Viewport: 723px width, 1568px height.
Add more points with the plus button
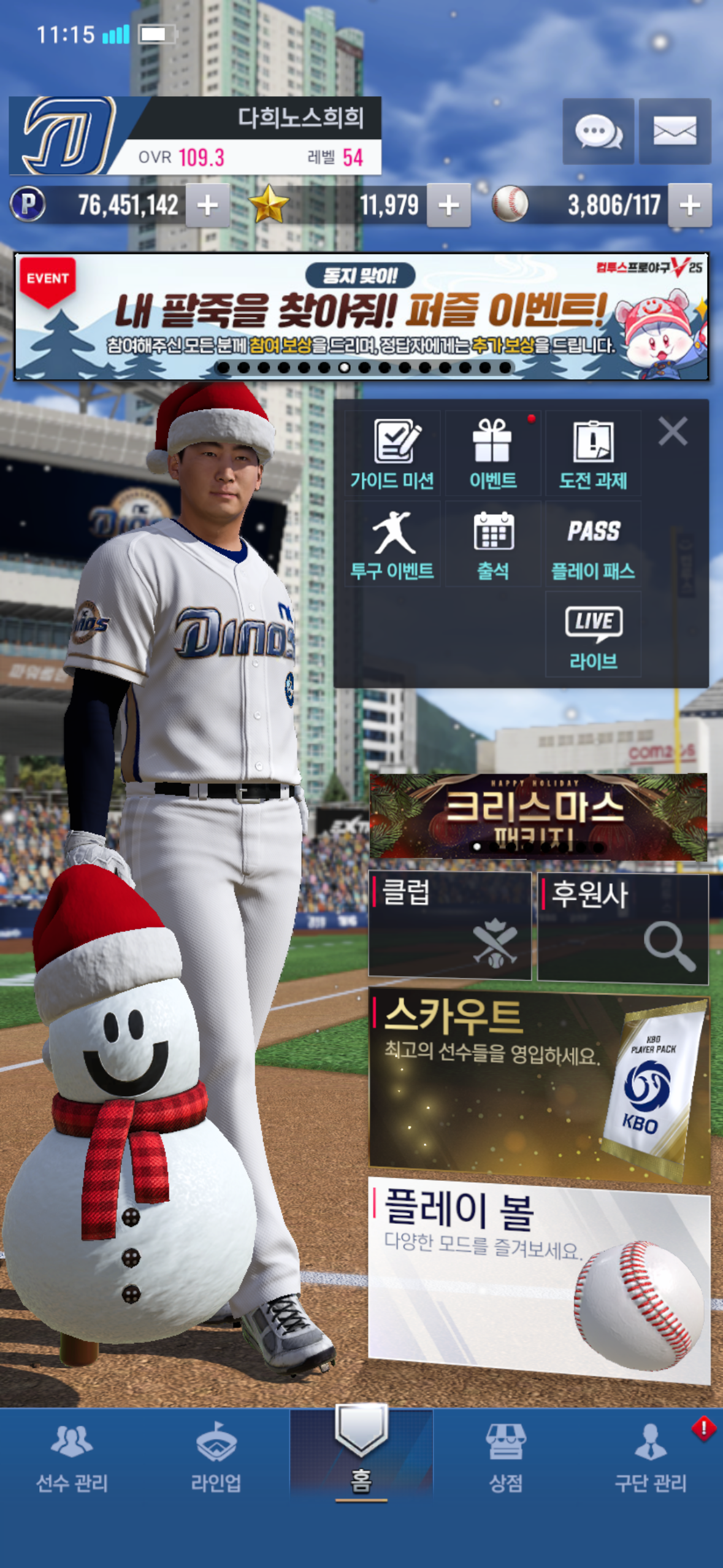[207, 206]
